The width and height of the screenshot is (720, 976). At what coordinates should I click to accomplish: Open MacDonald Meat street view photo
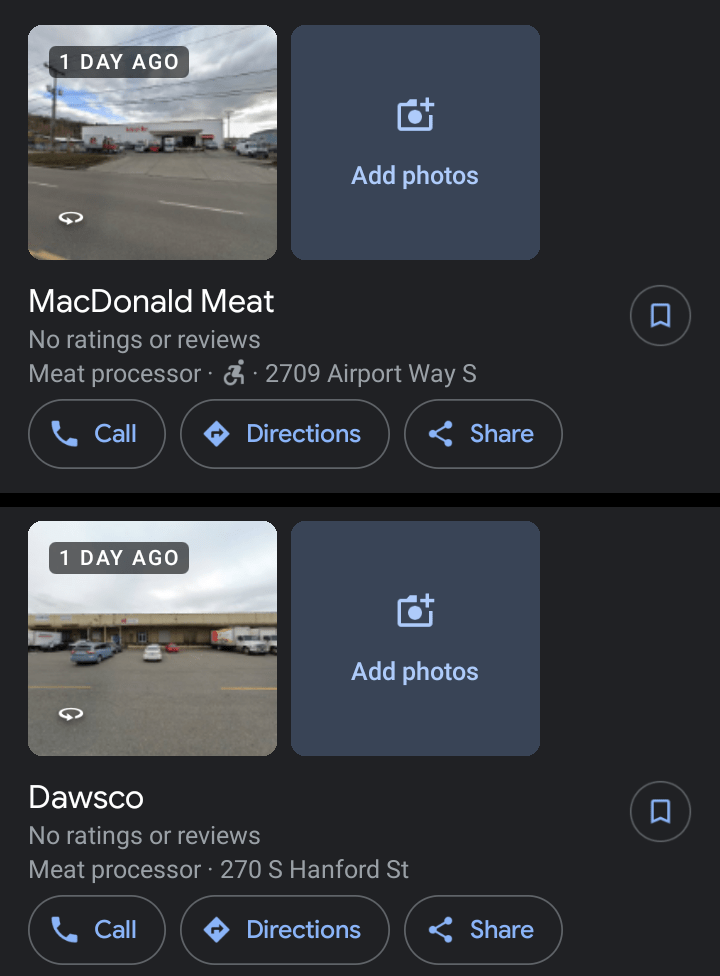pyautogui.click(x=152, y=143)
